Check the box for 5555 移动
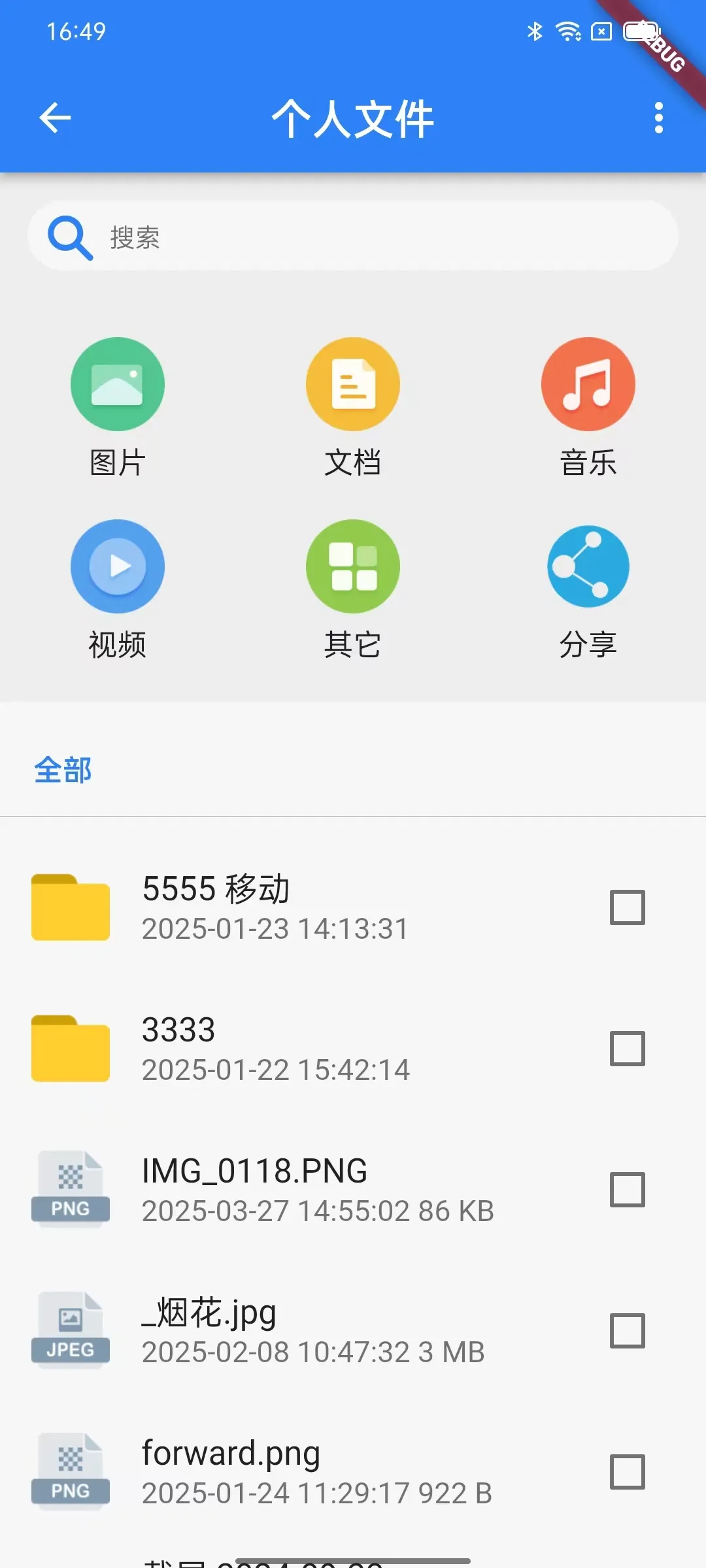The height and width of the screenshot is (1568, 706). pos(627,907)
